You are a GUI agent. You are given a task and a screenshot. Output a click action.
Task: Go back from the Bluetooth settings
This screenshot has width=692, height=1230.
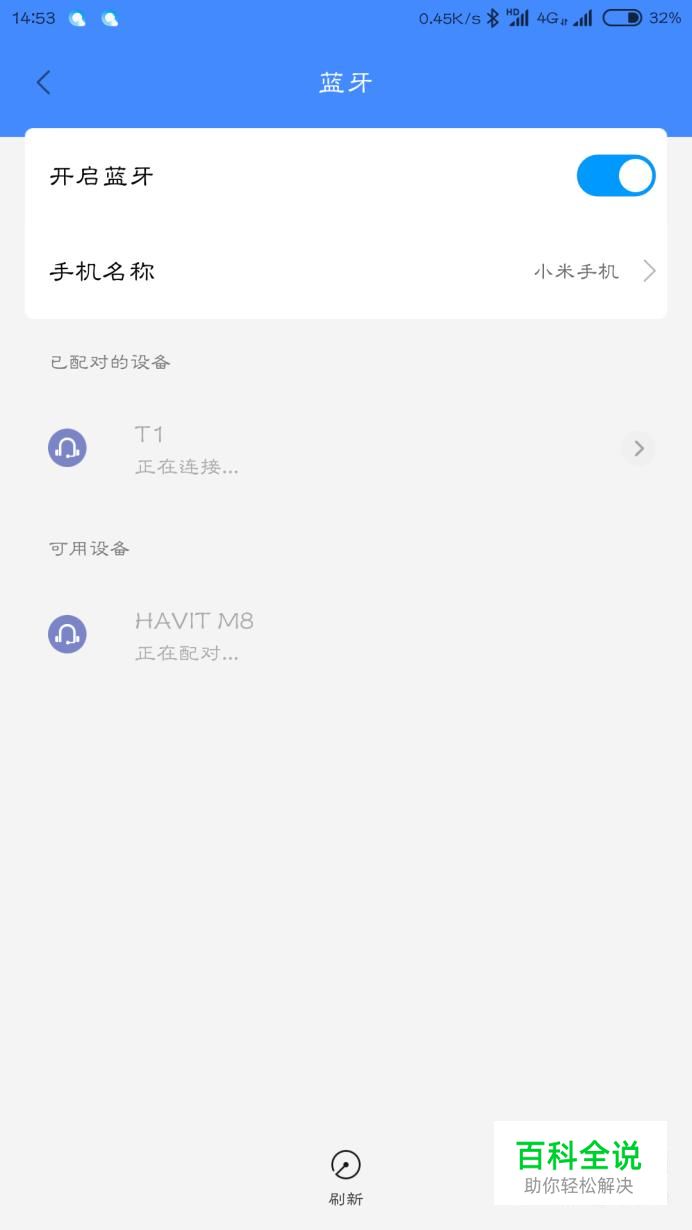tap(43, 82)
